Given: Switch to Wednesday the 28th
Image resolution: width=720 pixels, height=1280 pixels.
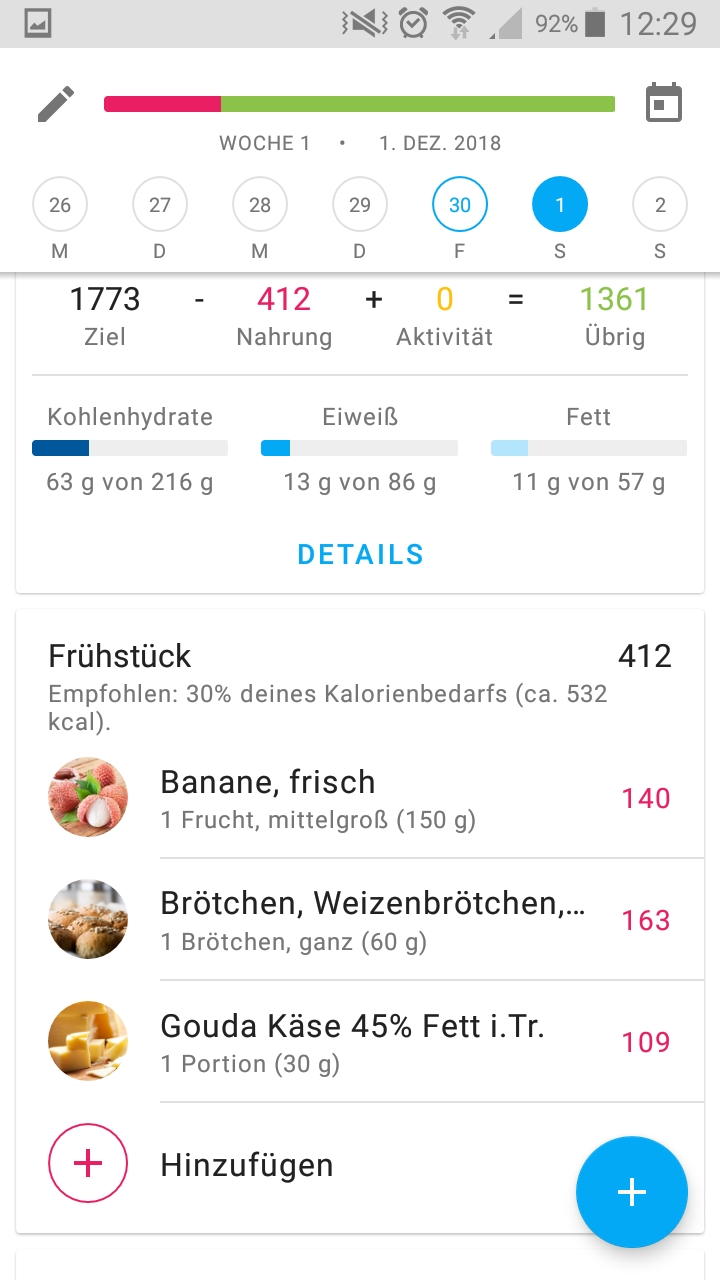Looking at the screenshot, I should click(x=260, y=205).
